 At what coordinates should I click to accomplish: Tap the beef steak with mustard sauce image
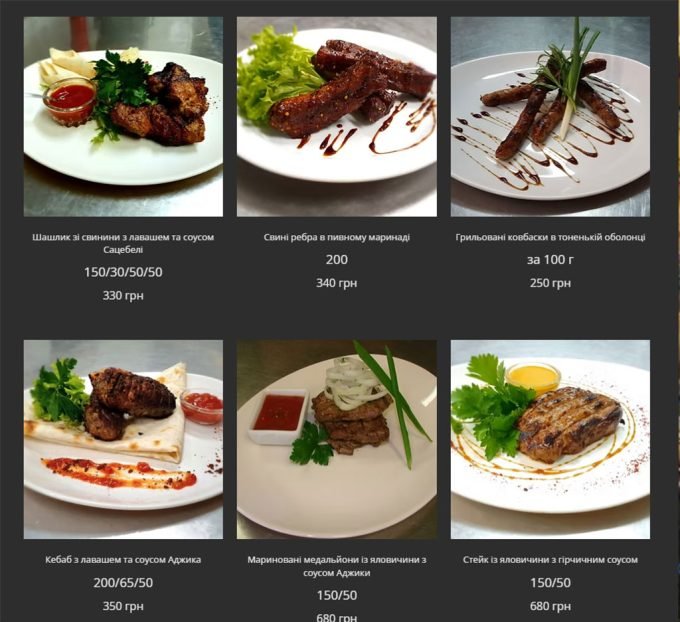click(x=550, y=439)
